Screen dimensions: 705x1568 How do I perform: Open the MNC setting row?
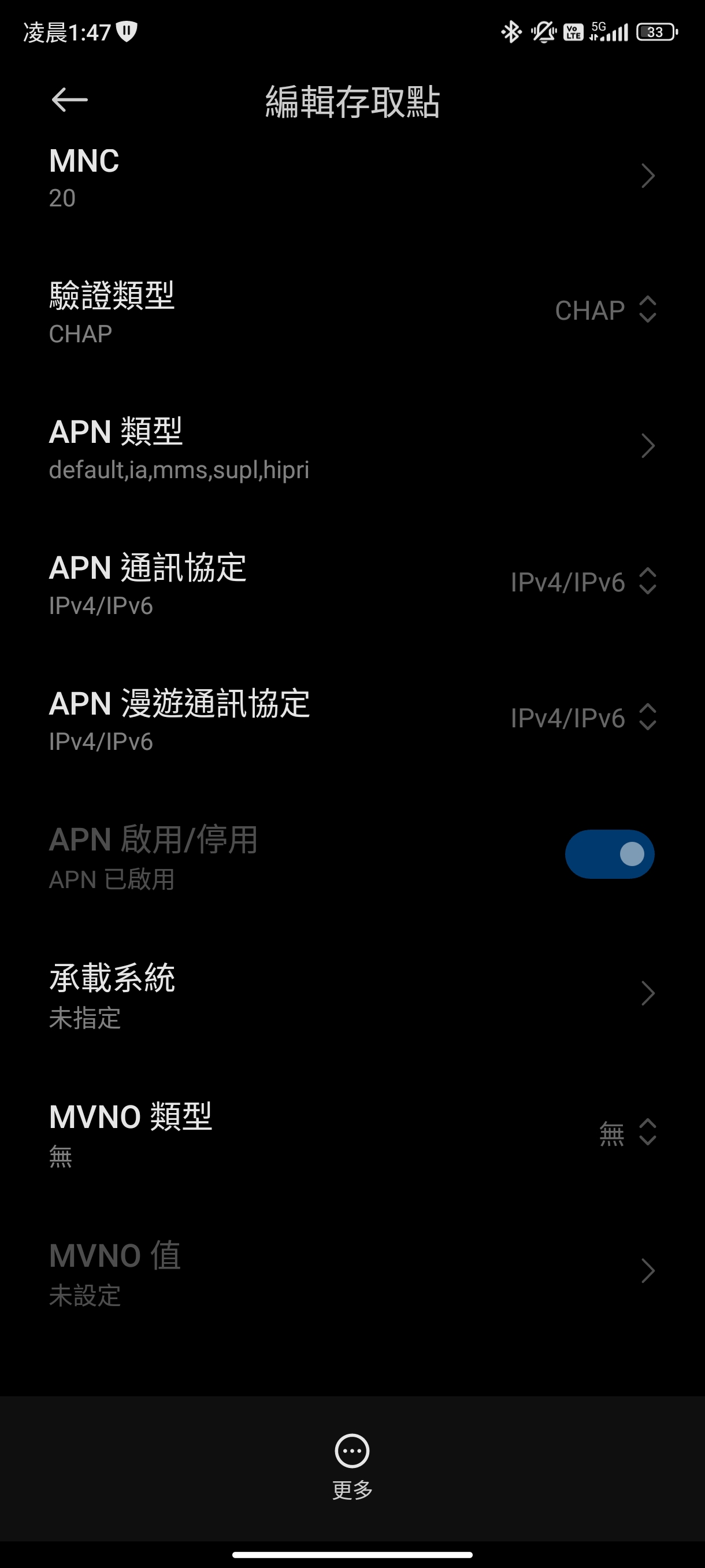352,176
